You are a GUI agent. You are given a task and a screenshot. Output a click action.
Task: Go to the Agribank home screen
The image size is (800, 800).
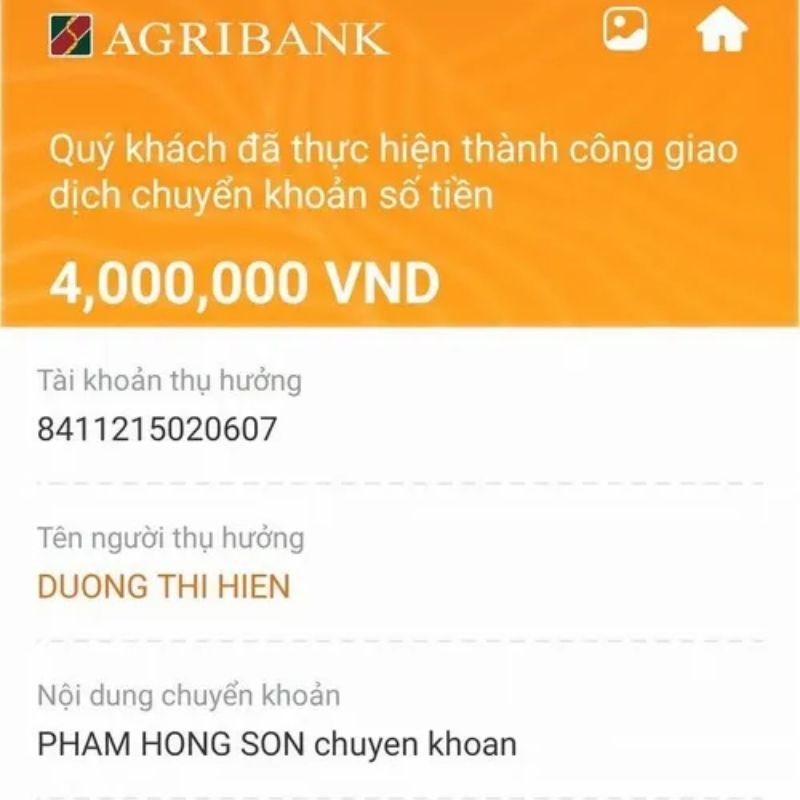tap(721, 29)
